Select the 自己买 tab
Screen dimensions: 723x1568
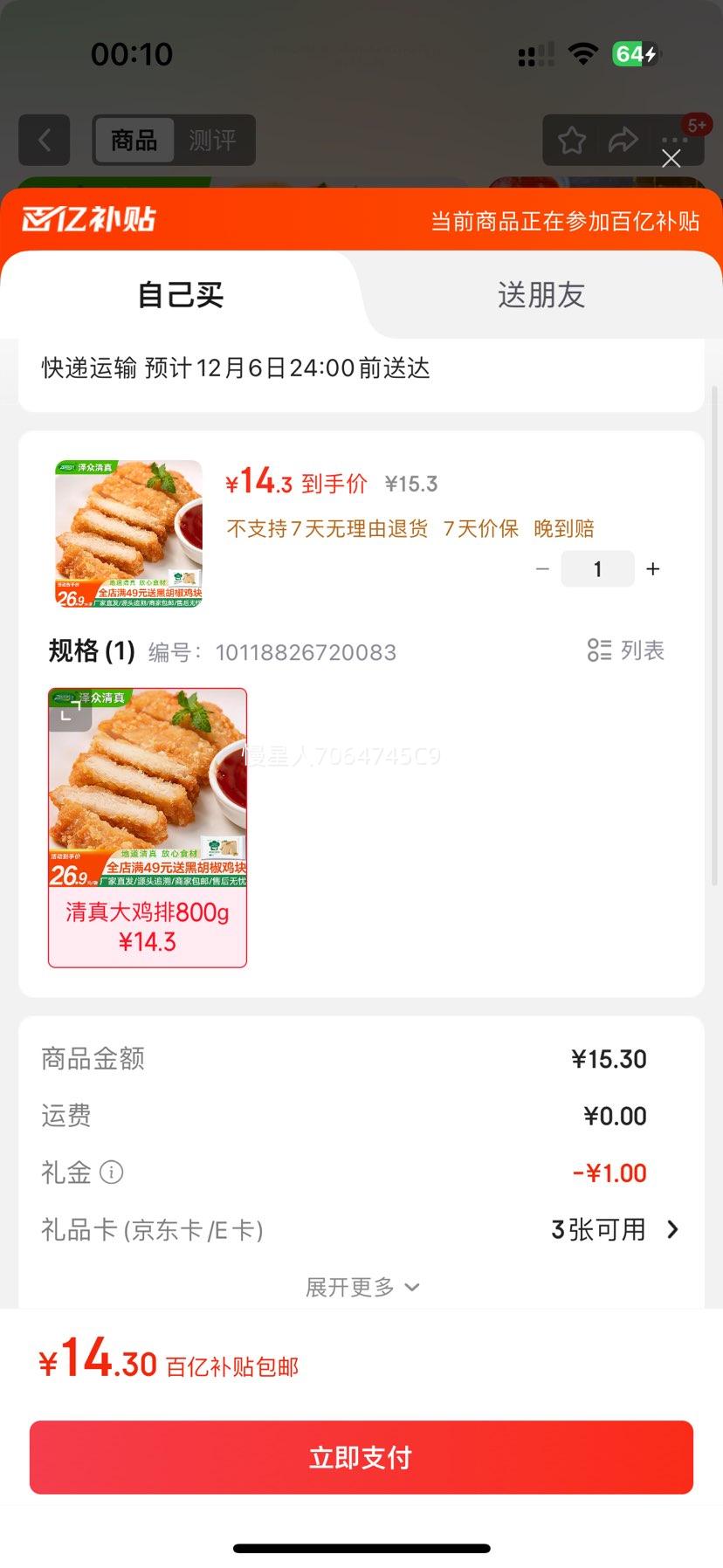tap(181, 295)
